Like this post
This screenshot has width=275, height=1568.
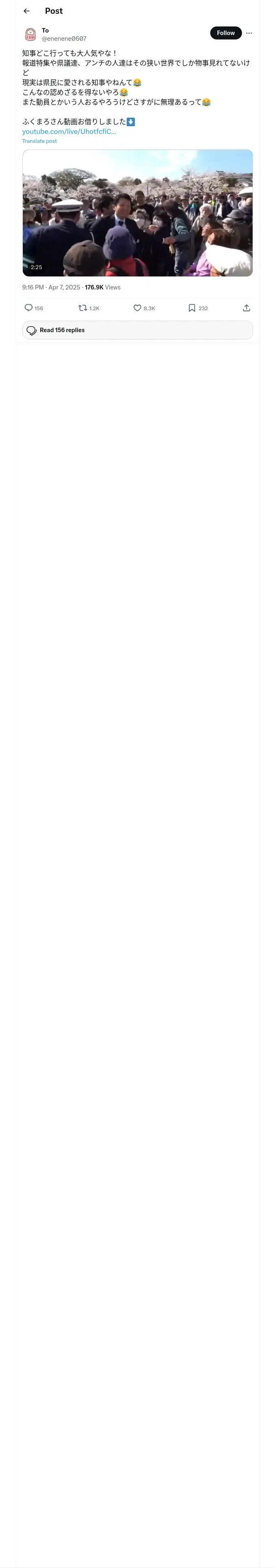pos(137,308)
